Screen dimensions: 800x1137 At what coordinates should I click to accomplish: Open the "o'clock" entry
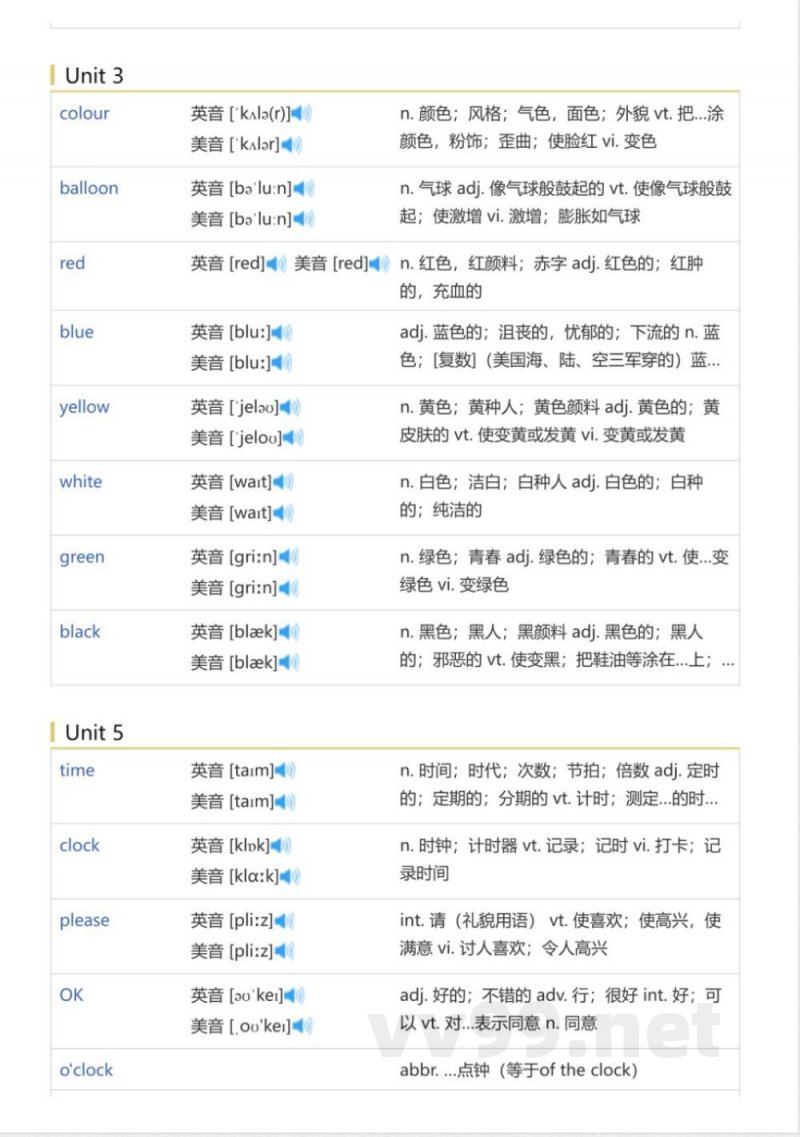[86, 1070]
